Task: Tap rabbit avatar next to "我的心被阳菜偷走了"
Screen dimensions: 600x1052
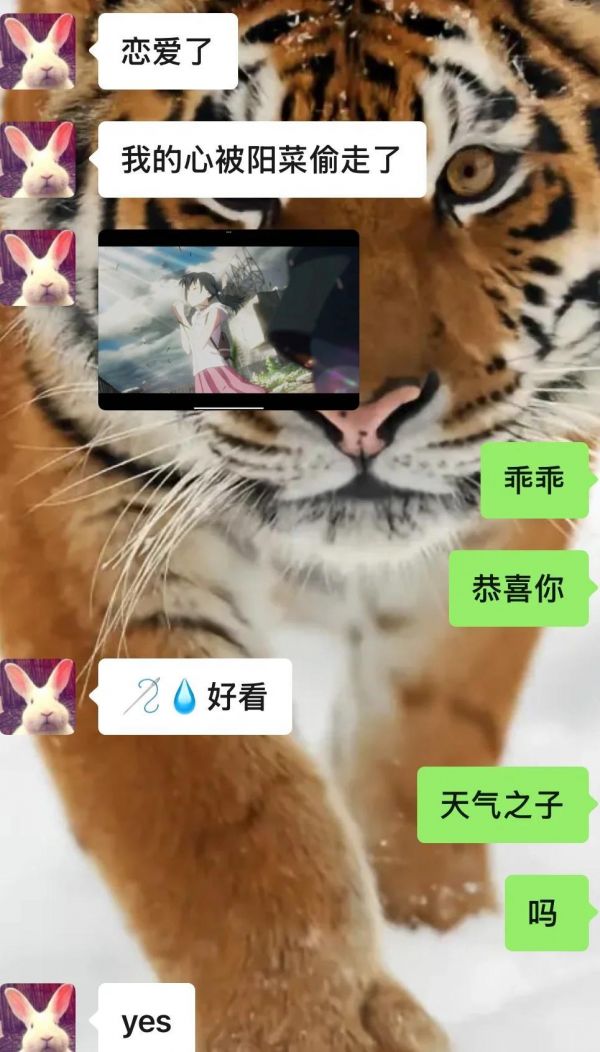Action: coord(38,160)
